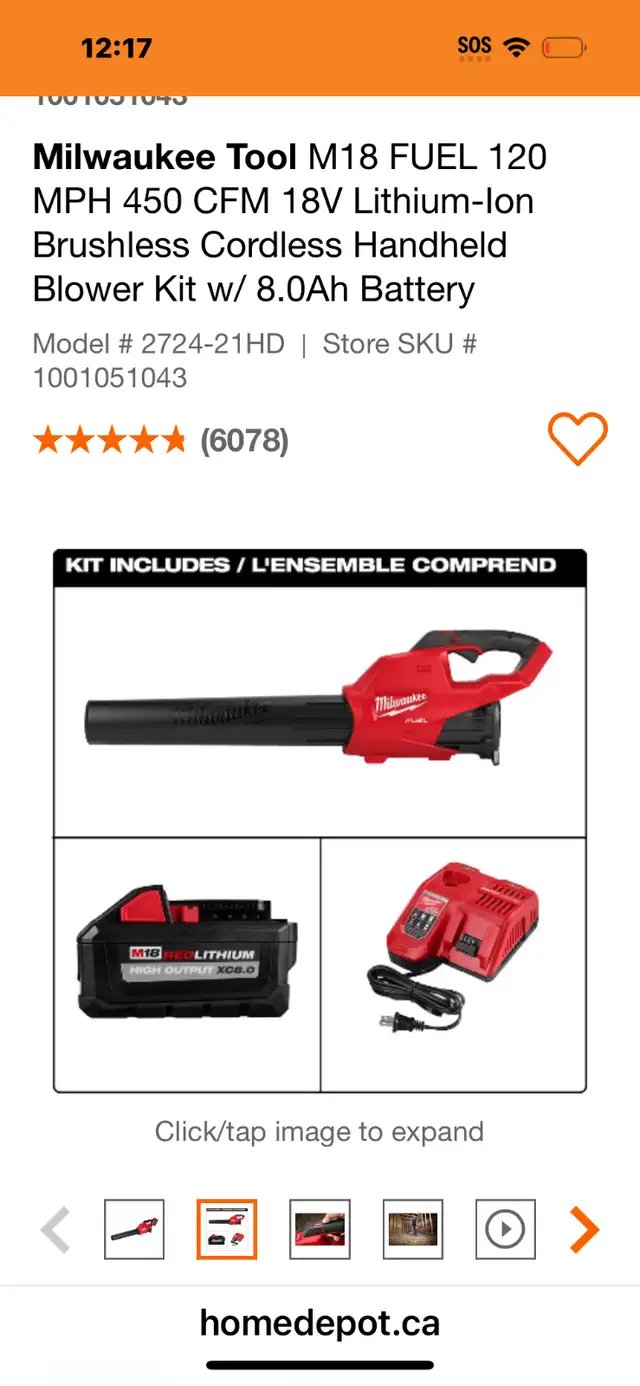Image resolution: width=640 pixels, height=1386 pixels.
Task: Add blower kit to wishlist heart
Action: click(x=577, y=439)
